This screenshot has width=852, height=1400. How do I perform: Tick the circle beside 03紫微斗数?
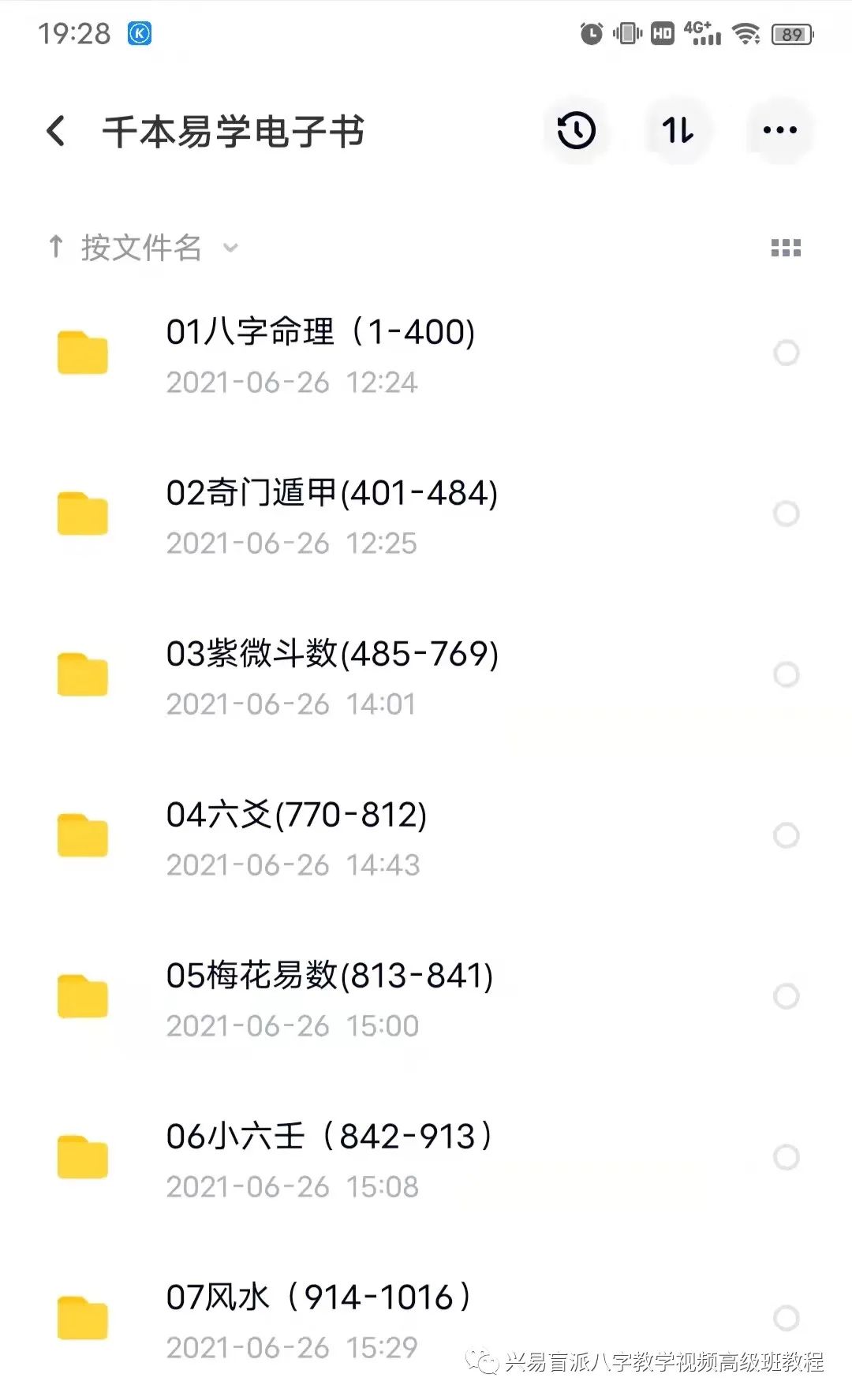(786, 674)
